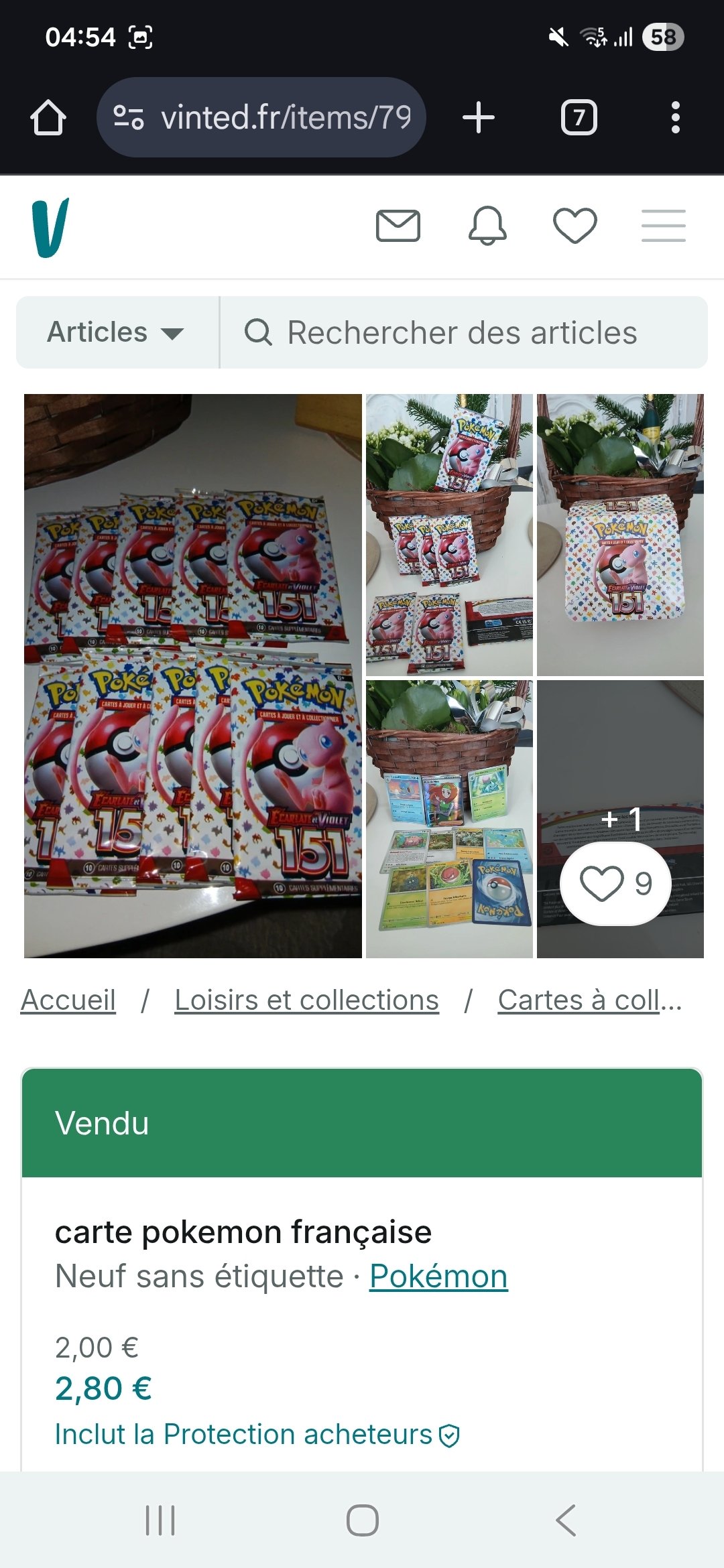Screen dimensions: 724x1568
Task: Follow the Accueil breadcrumb link
Action: pos(68,1000)
